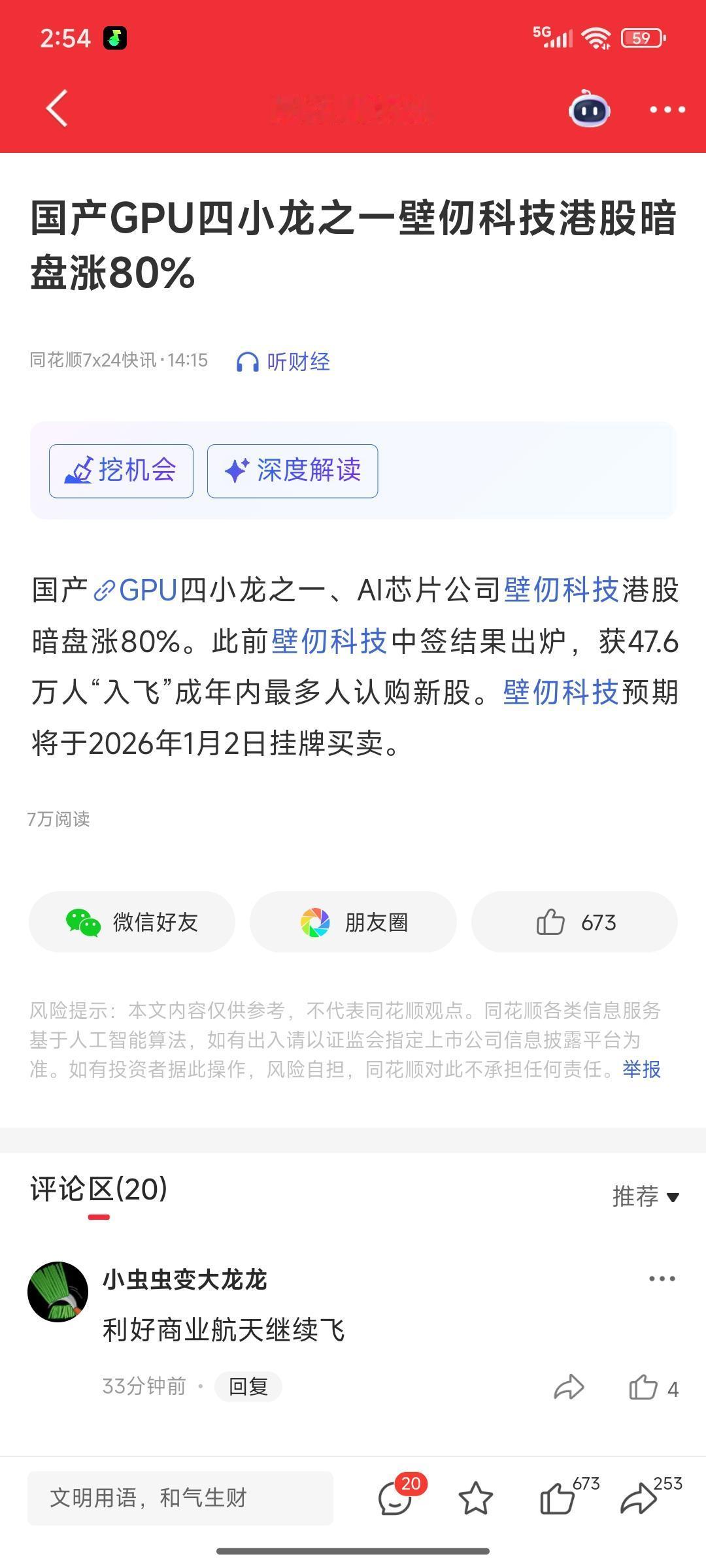
Task: Tap the star icon to favorite article
Action: [x=477, y=1498]
